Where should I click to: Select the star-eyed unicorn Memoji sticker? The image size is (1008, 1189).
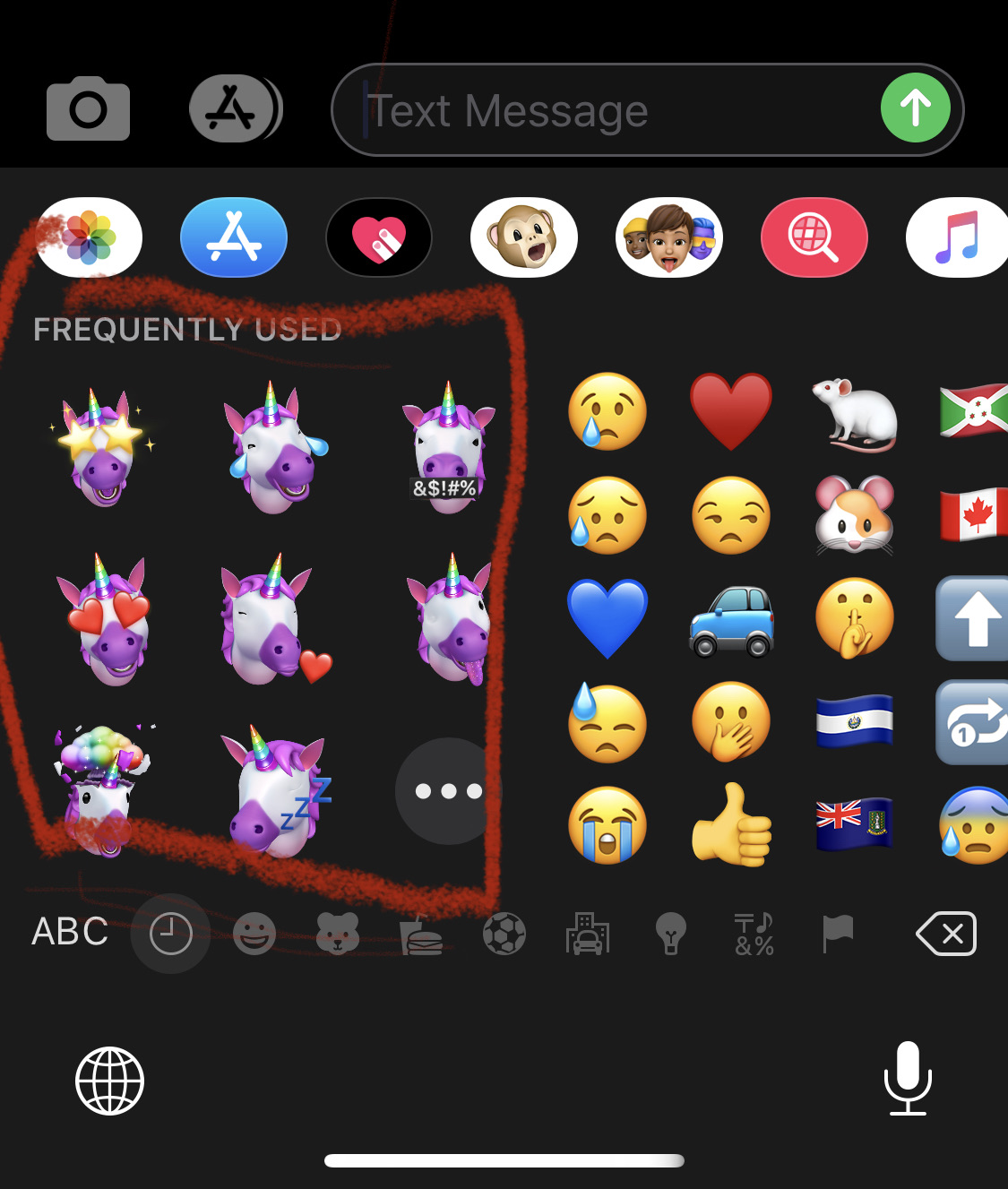click(x=101, y=448)
